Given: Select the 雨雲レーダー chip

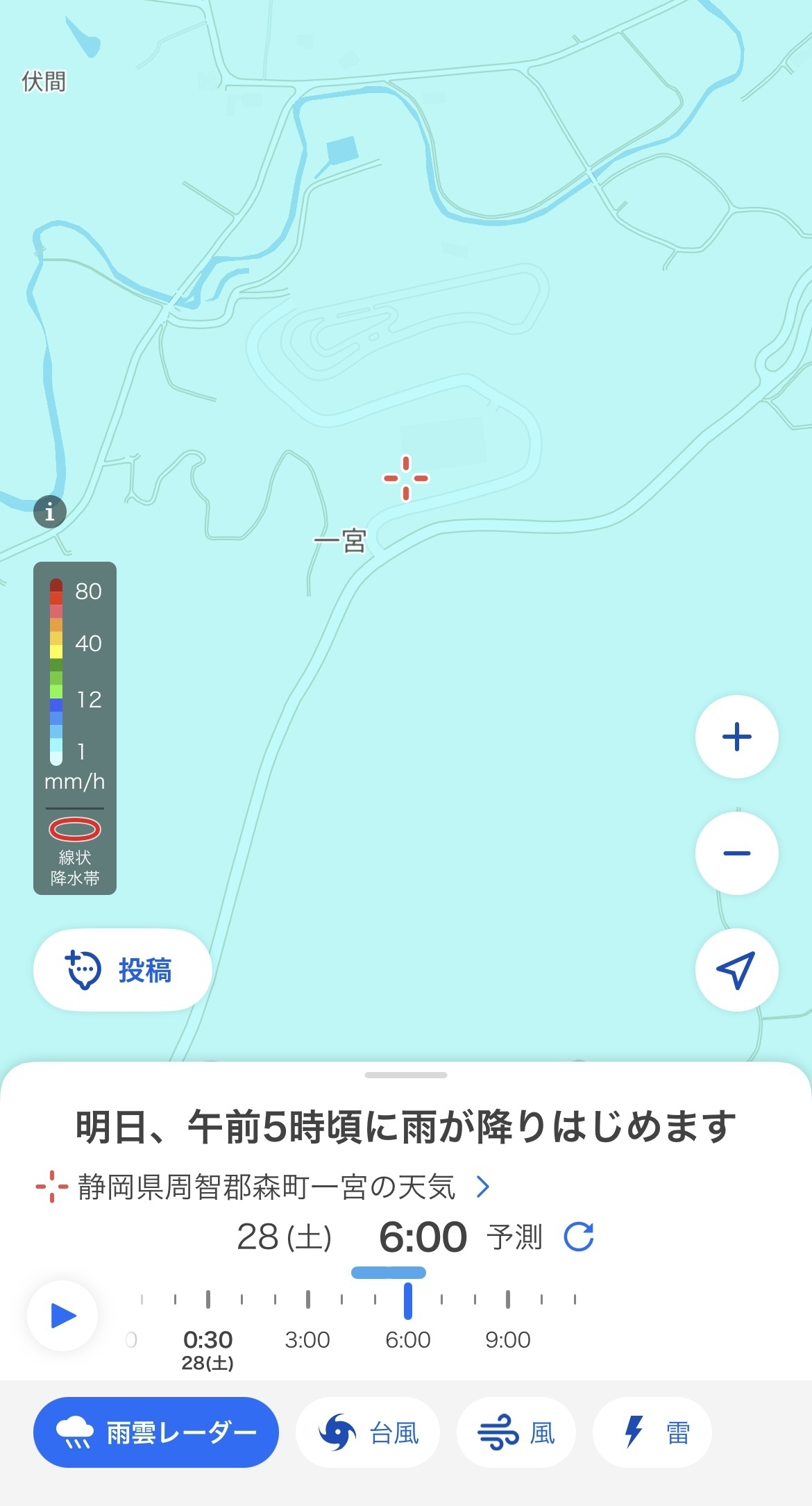Looking at the screenshot, I should [x=156, y=1432].
